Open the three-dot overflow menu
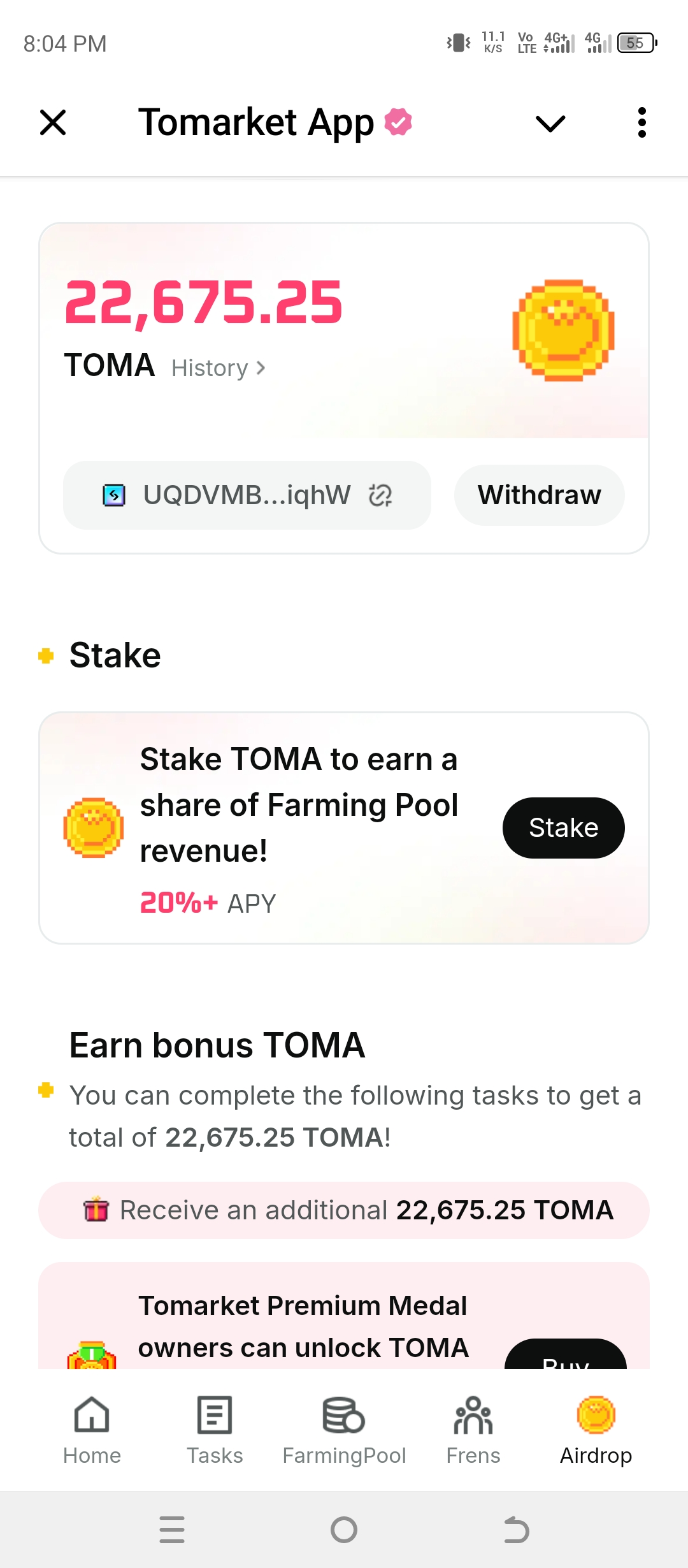The height and width of the screenshot is (1568, 688). (x=641, y=122)
